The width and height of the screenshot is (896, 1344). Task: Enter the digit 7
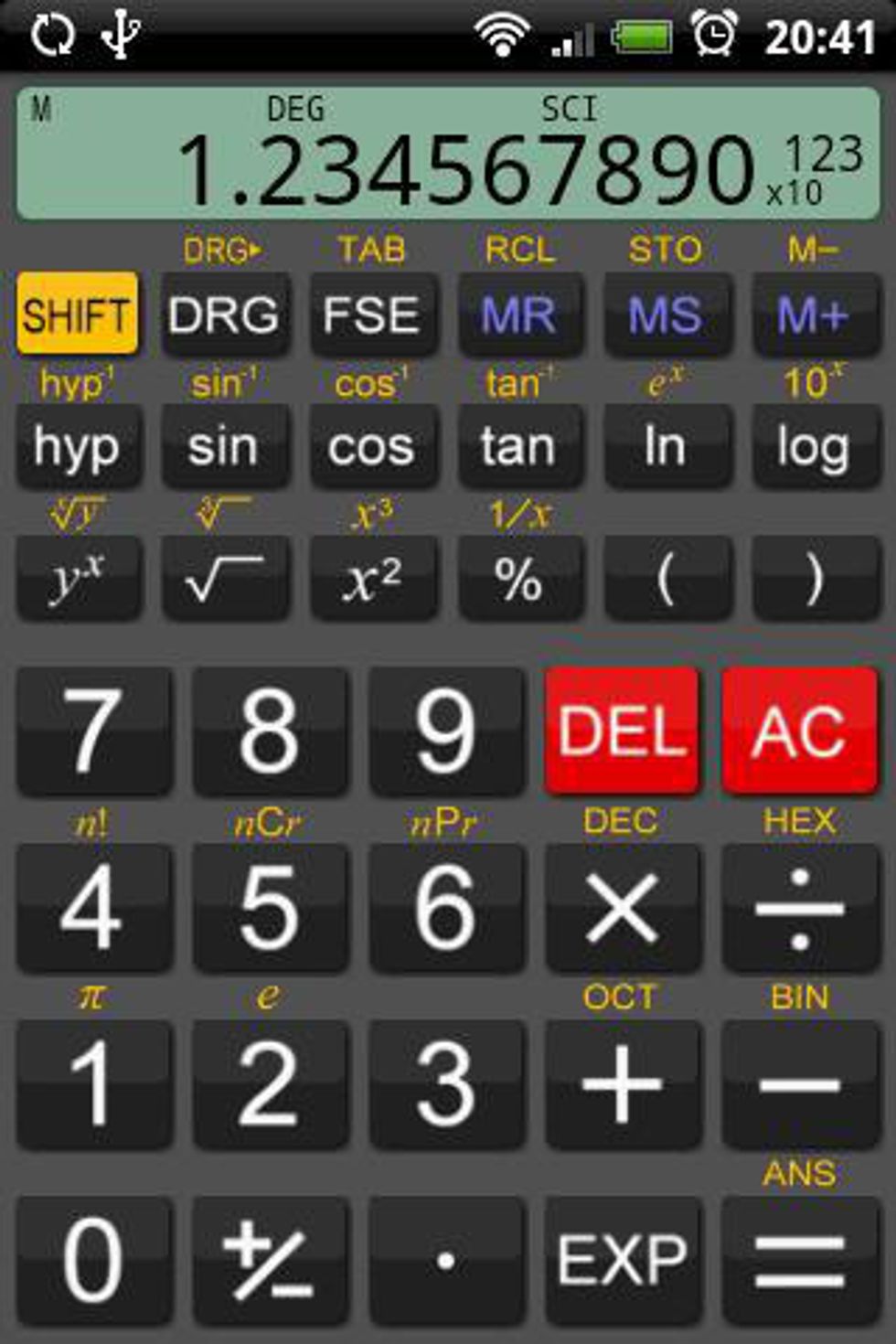pyautogui.click(x=92, y=731)
